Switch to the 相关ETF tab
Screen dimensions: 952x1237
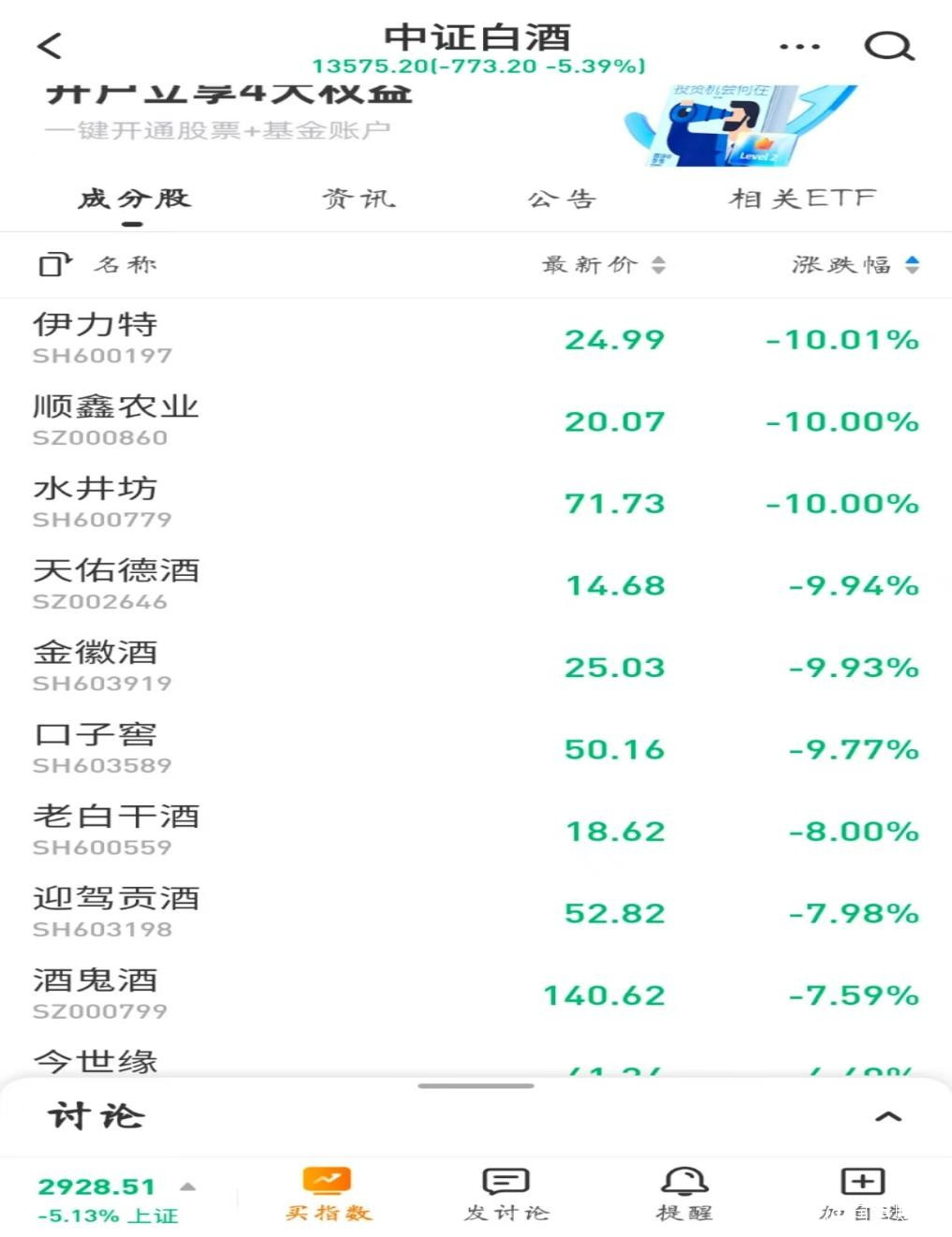click(802, 199)
